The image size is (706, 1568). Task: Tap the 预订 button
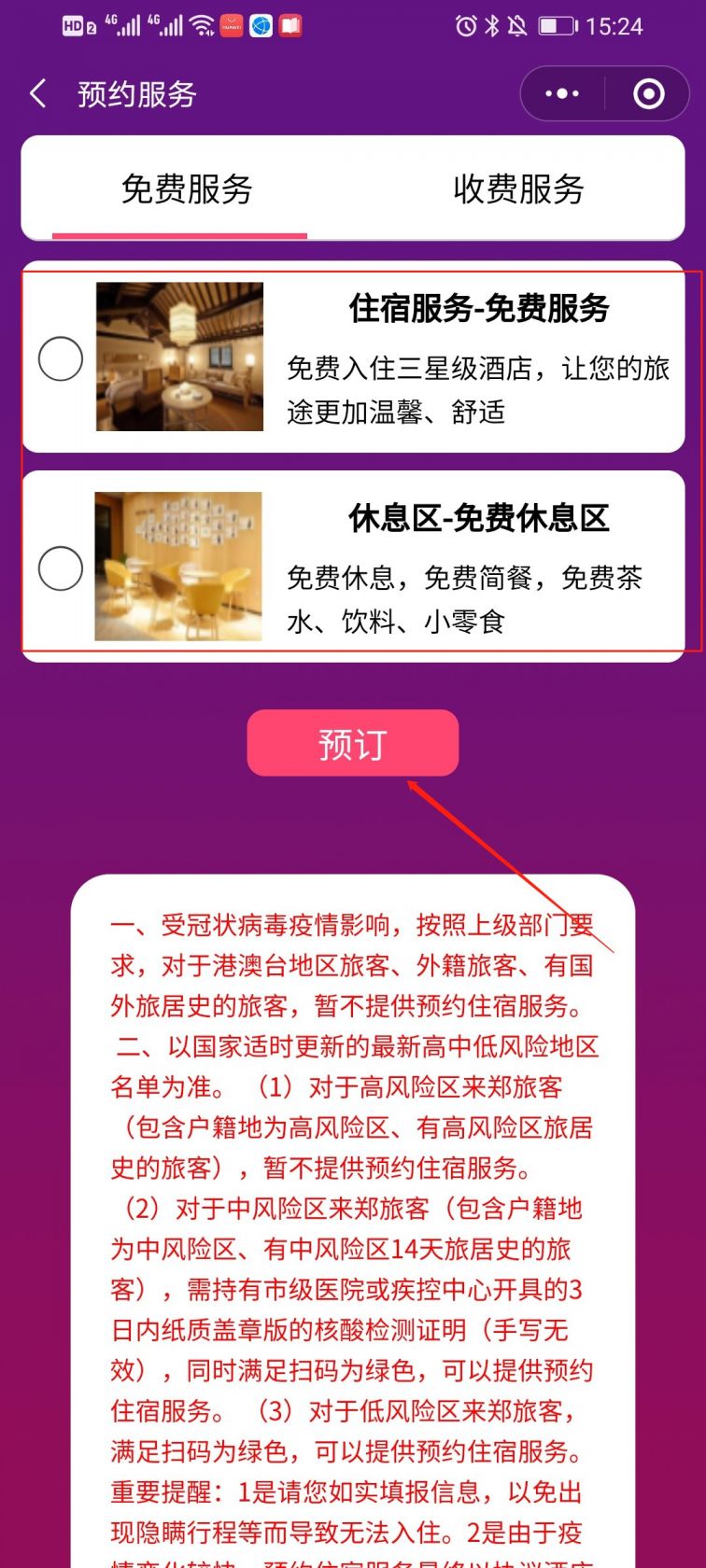coord(353,743)
